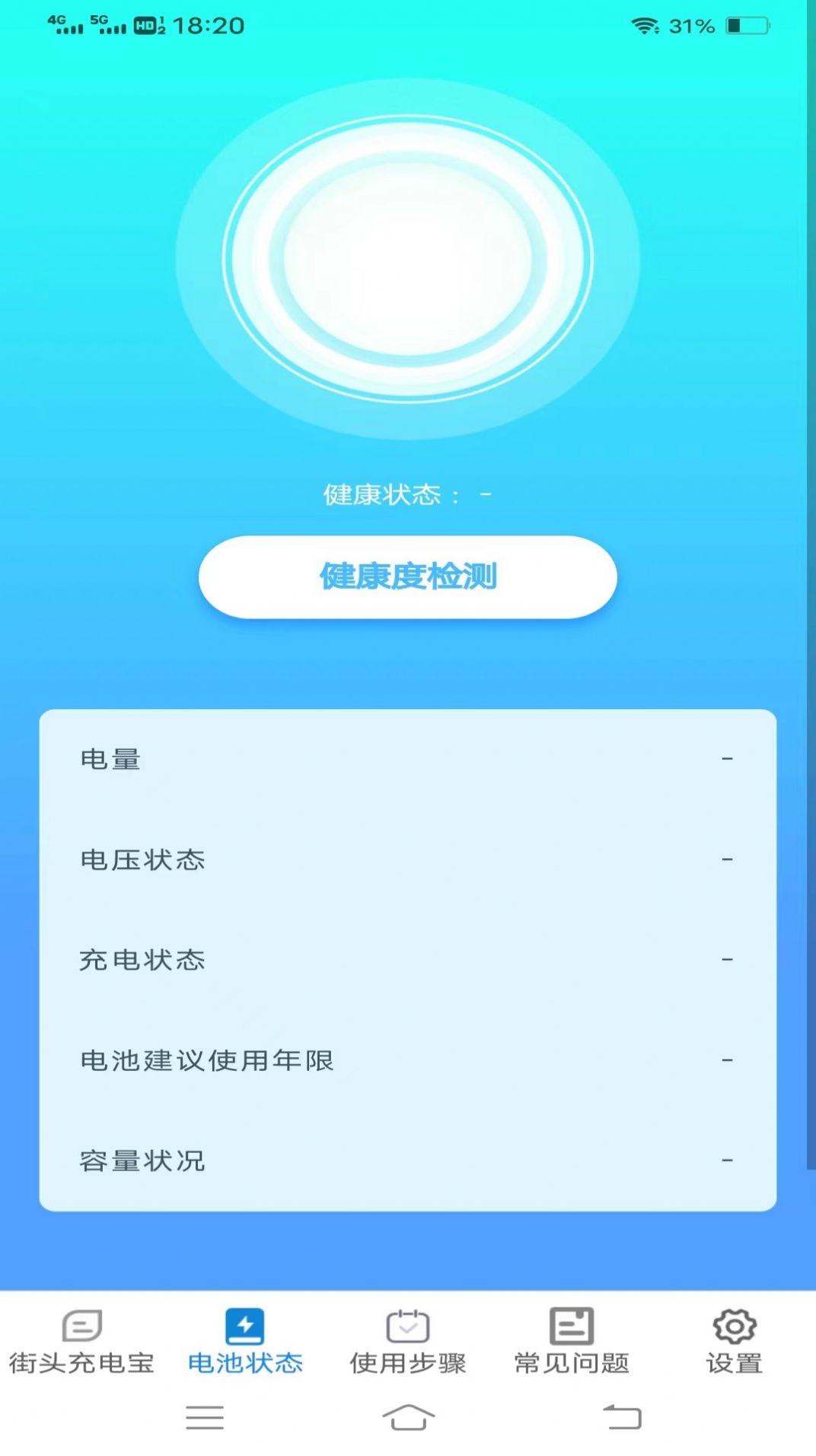816x1456 pixels.
Task: Select the 电压状态 row
Action: click(x=408, y=859)
